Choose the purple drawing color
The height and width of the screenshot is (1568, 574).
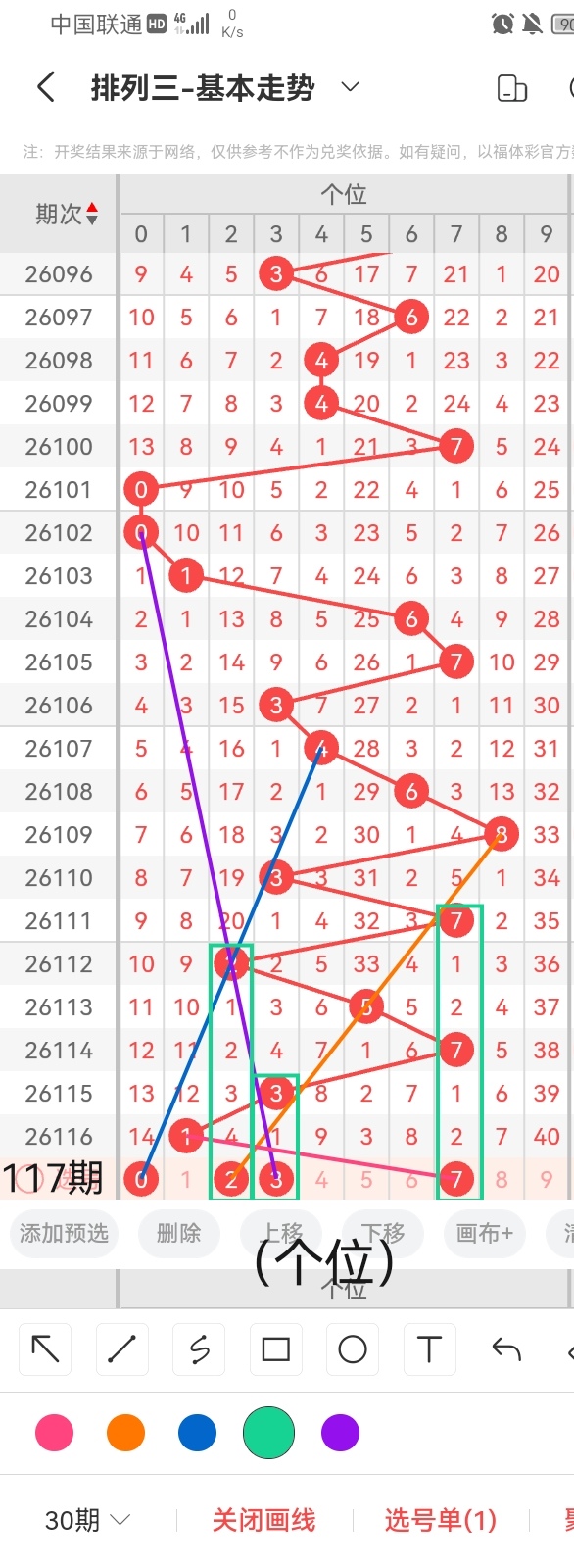click(340, 1433)
